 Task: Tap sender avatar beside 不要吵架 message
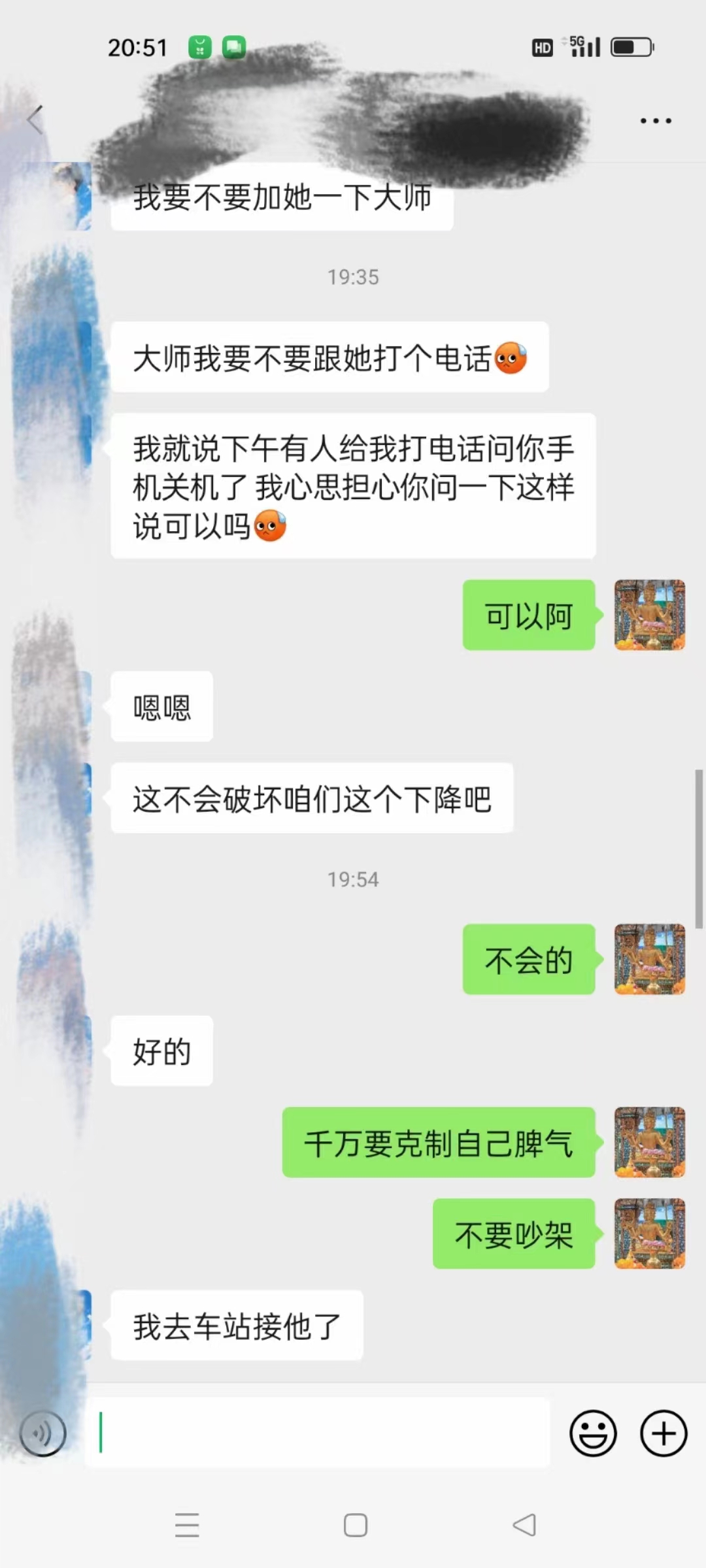649,1233
